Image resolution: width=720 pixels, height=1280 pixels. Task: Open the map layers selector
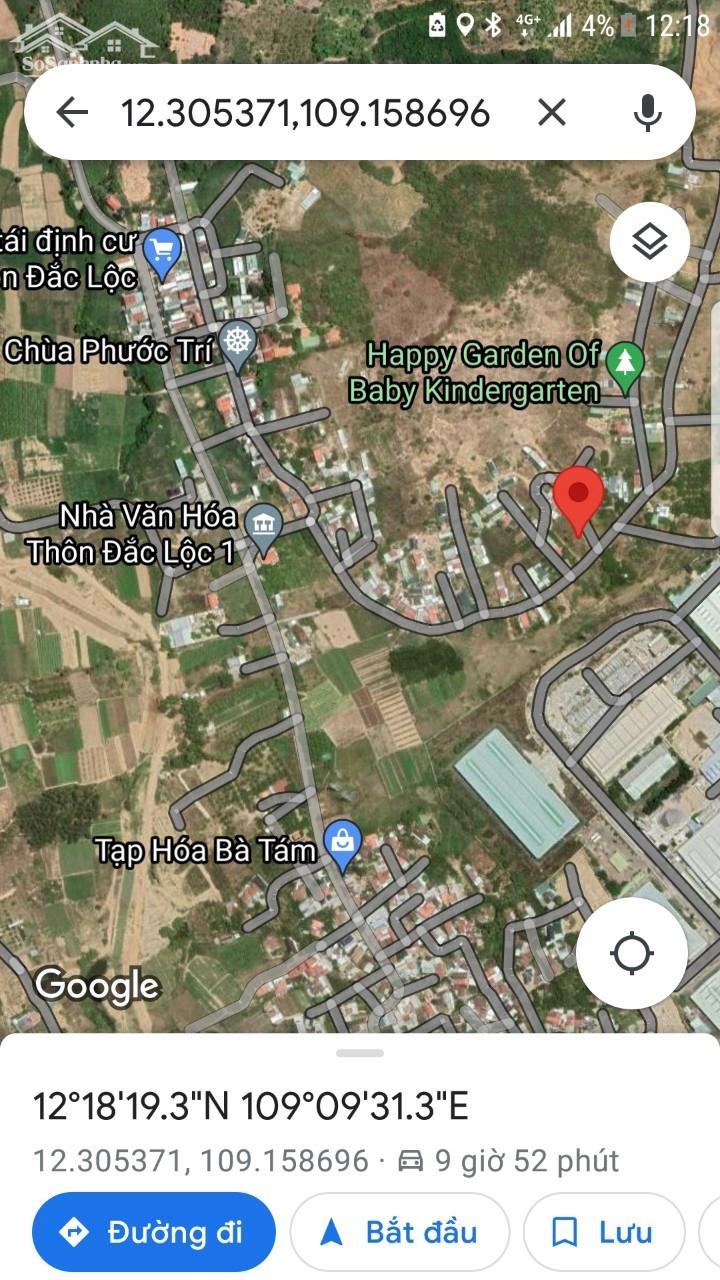tap(650, 242)
